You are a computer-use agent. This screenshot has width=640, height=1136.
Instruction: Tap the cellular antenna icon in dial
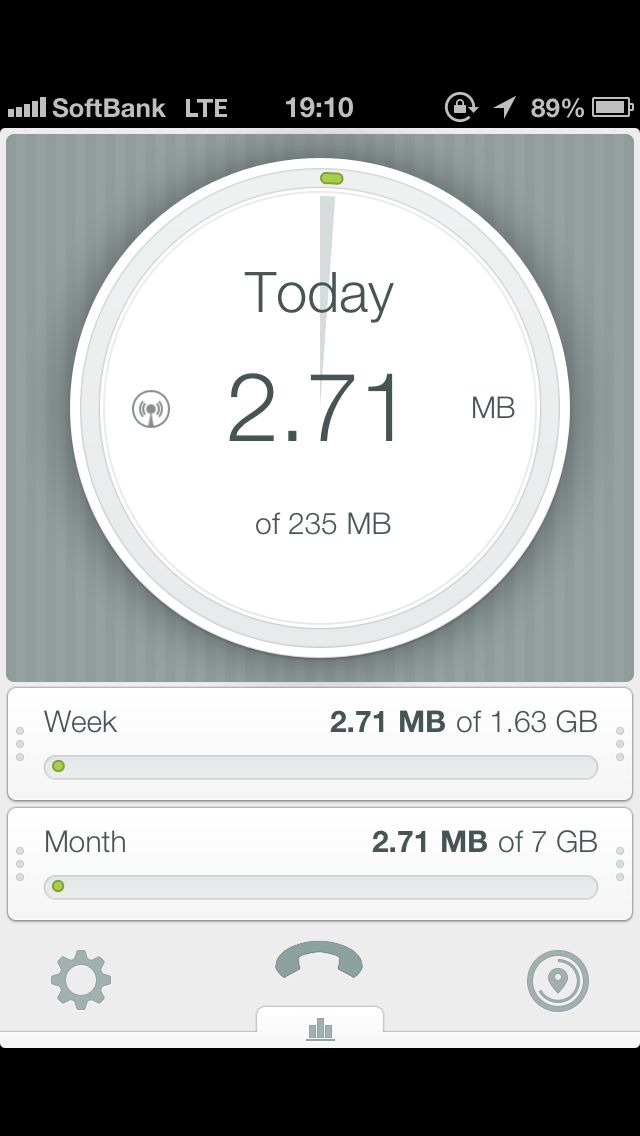151,408
